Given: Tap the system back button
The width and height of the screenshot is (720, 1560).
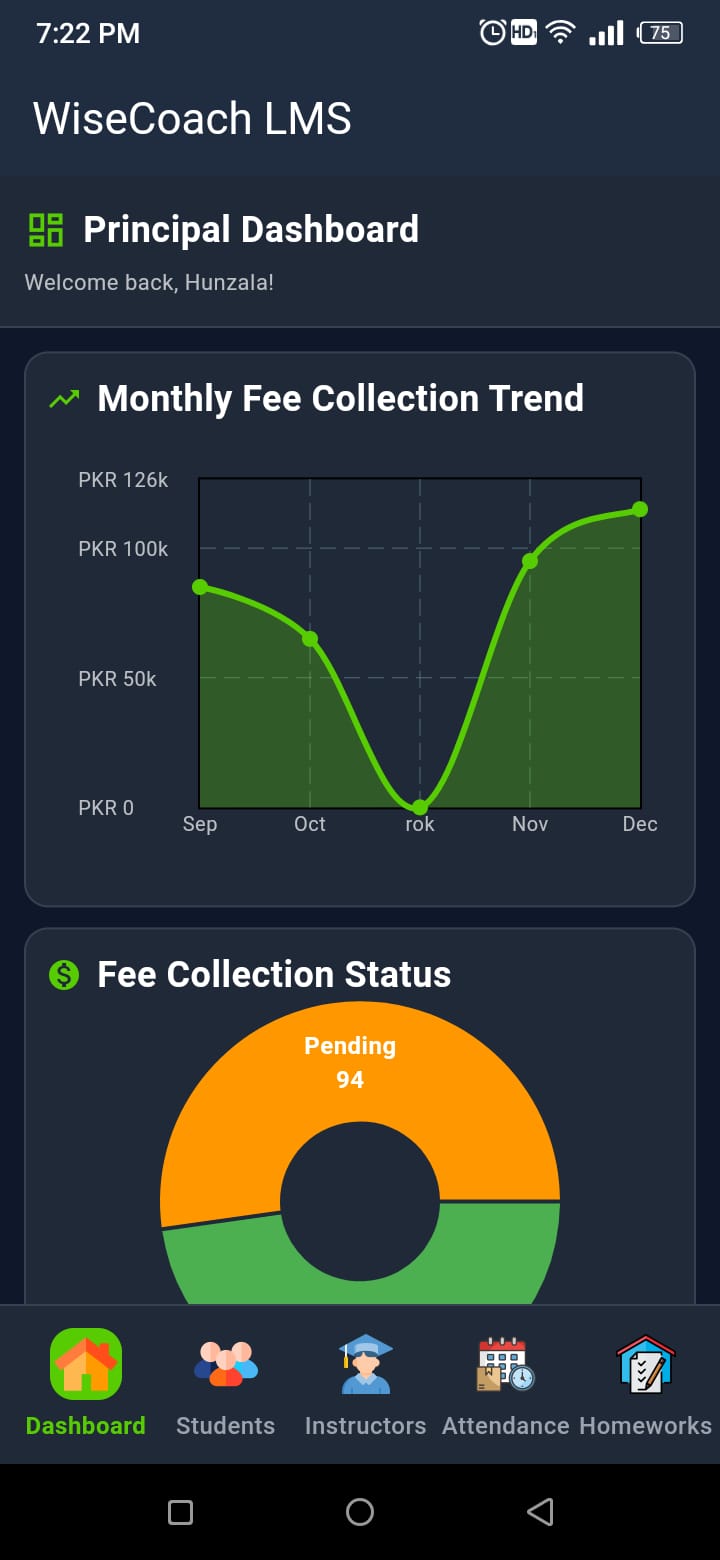Looking at the screenshot, I should tap(540, 1511).
